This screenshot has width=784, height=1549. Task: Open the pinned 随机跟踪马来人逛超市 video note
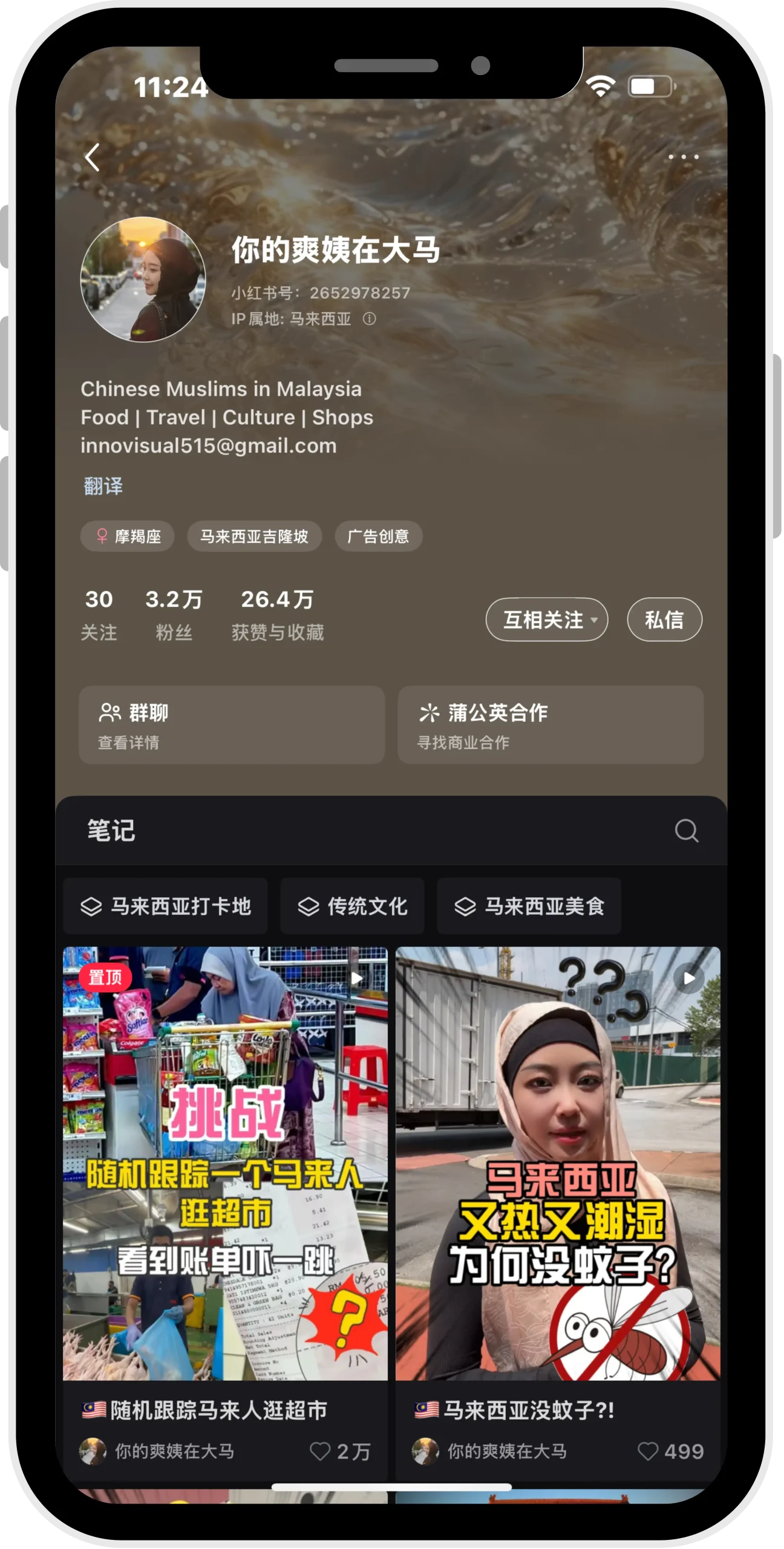pyautogui.click(x=225, y=1162)
